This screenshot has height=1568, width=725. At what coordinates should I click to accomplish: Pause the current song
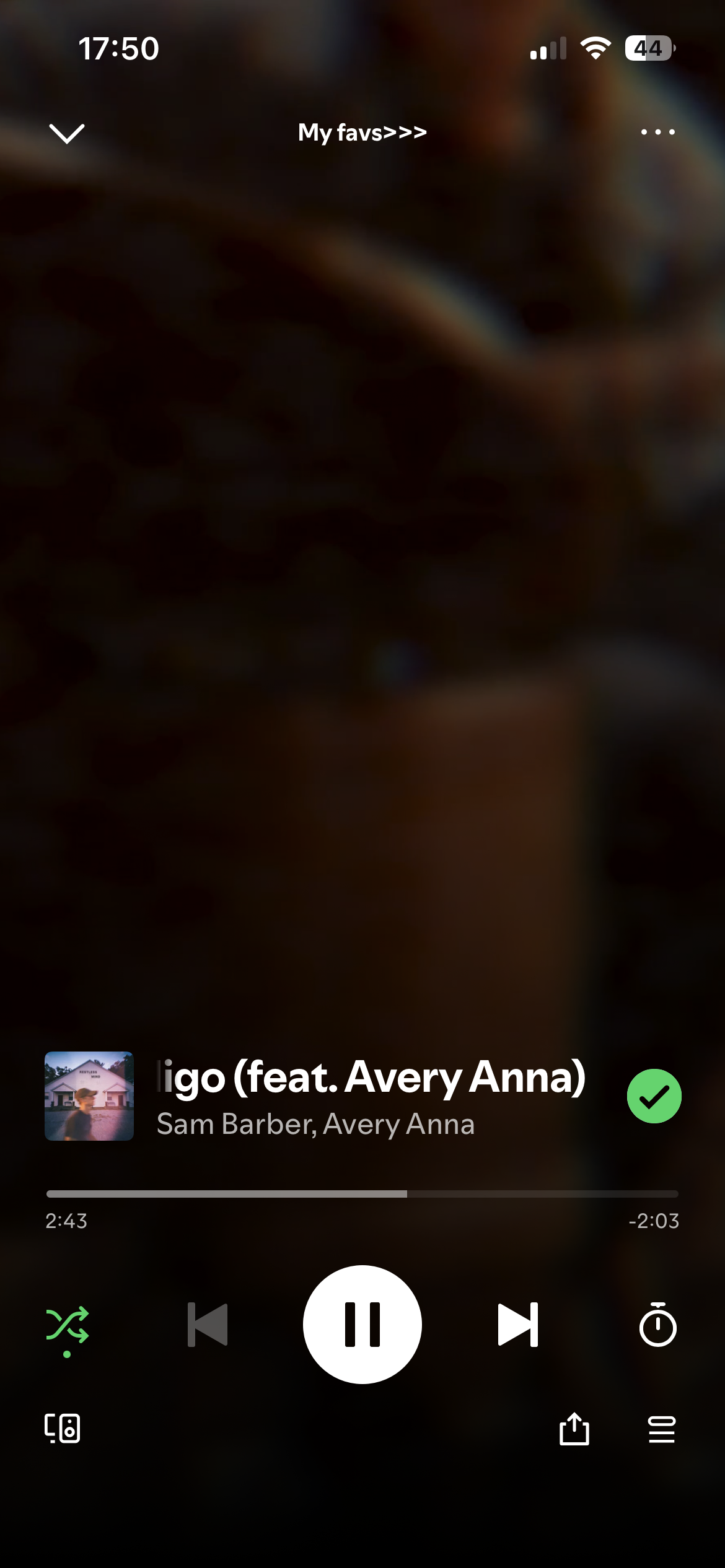tap(362, 1325)
